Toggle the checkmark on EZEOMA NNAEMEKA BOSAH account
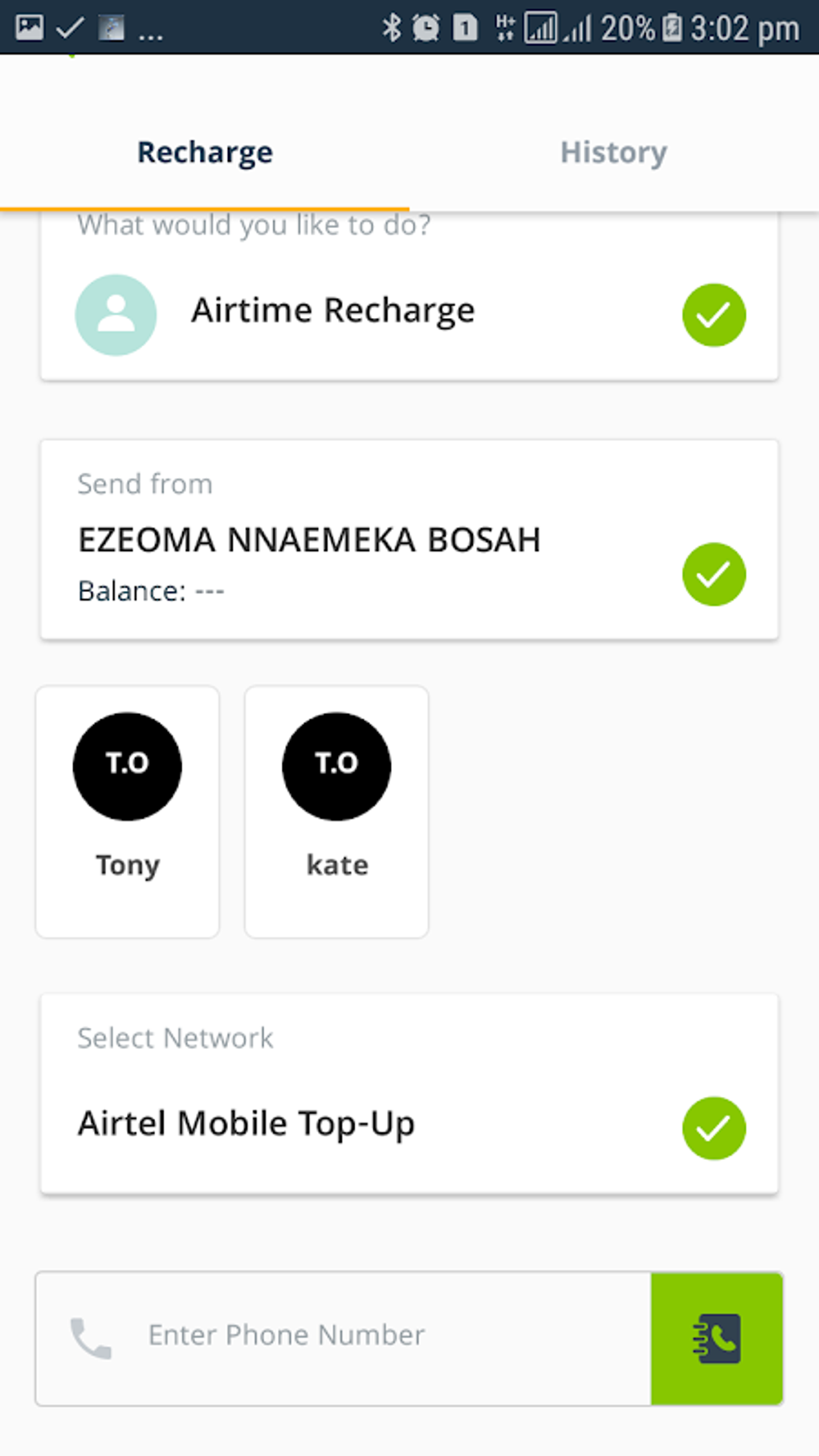This screenshot has width=819, height=1456. point(713,573)
